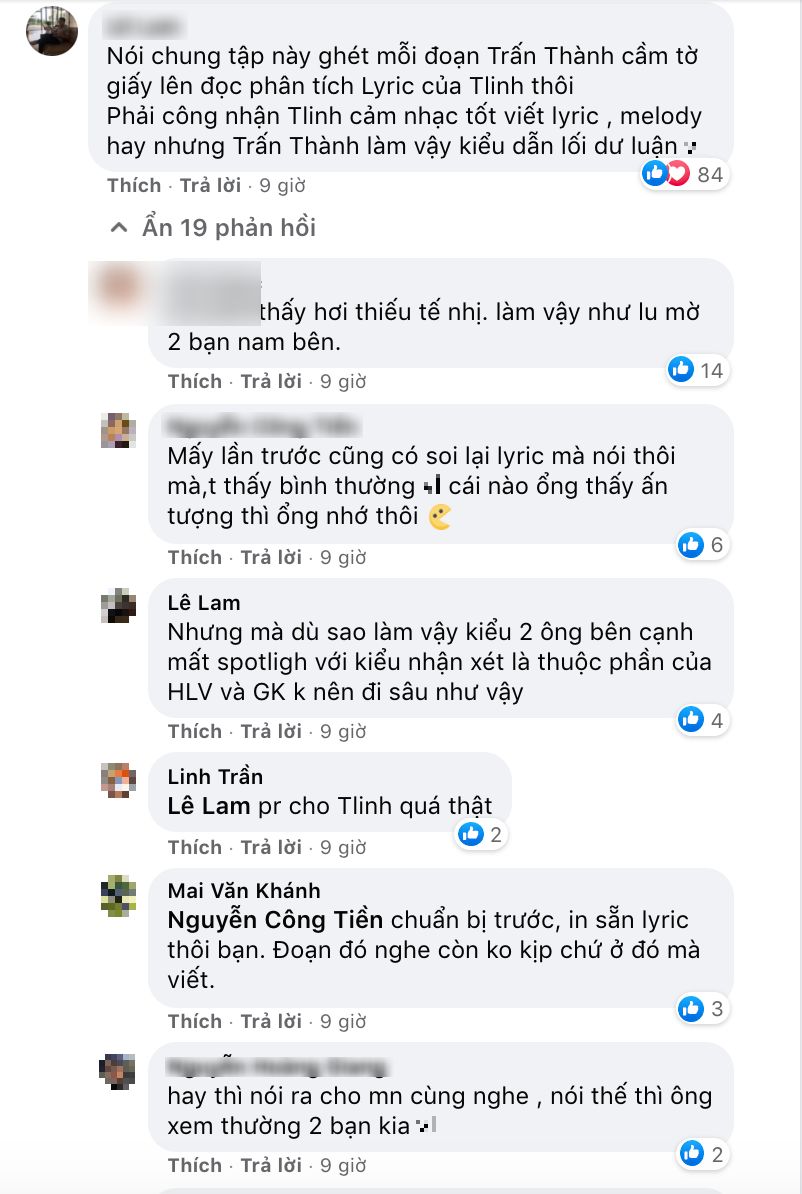Viewport: 802px width, 1194px height.
Task: Open Lê Lam's profile name
Action: (201, 603)
